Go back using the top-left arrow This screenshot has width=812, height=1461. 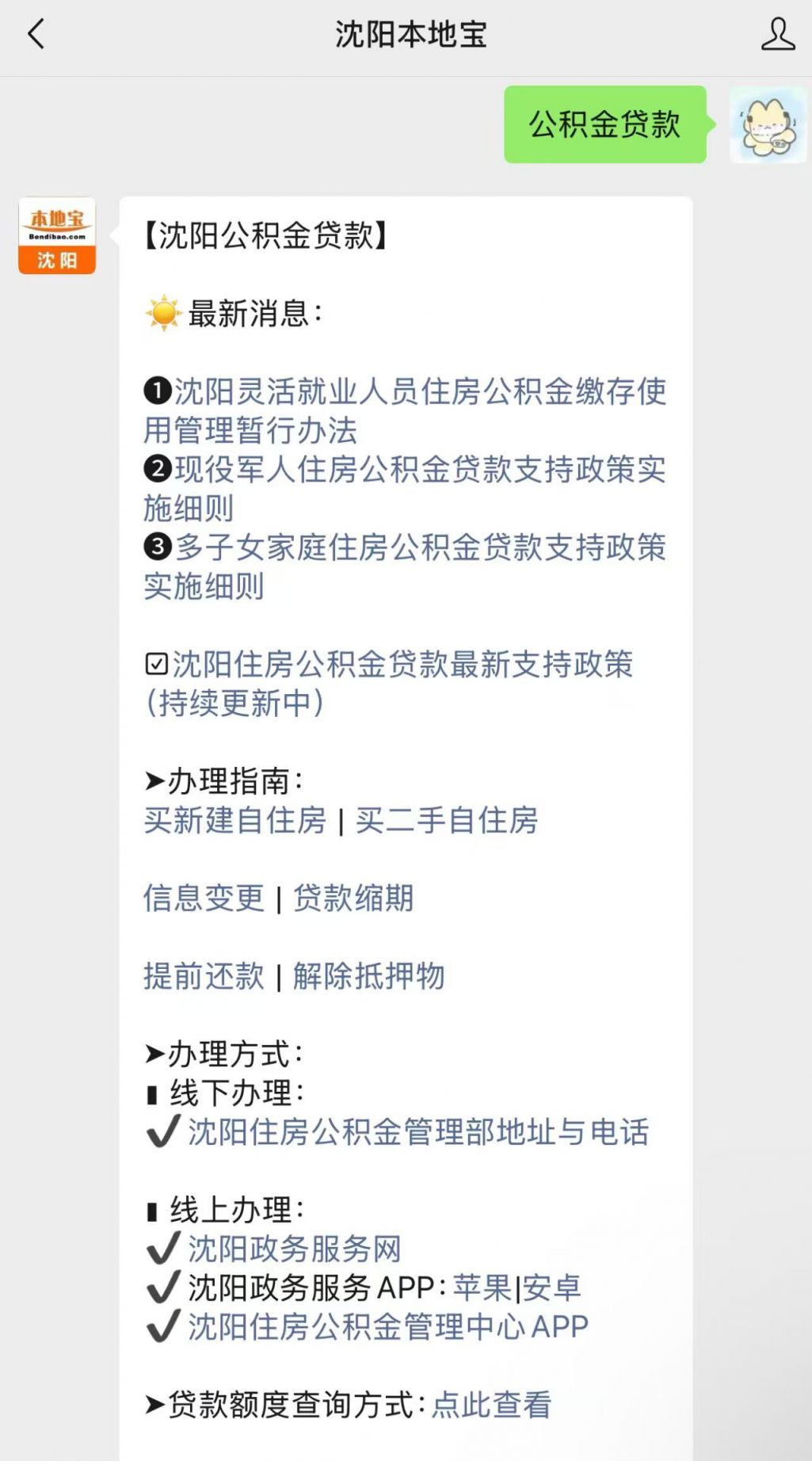[x=36, y=34]
